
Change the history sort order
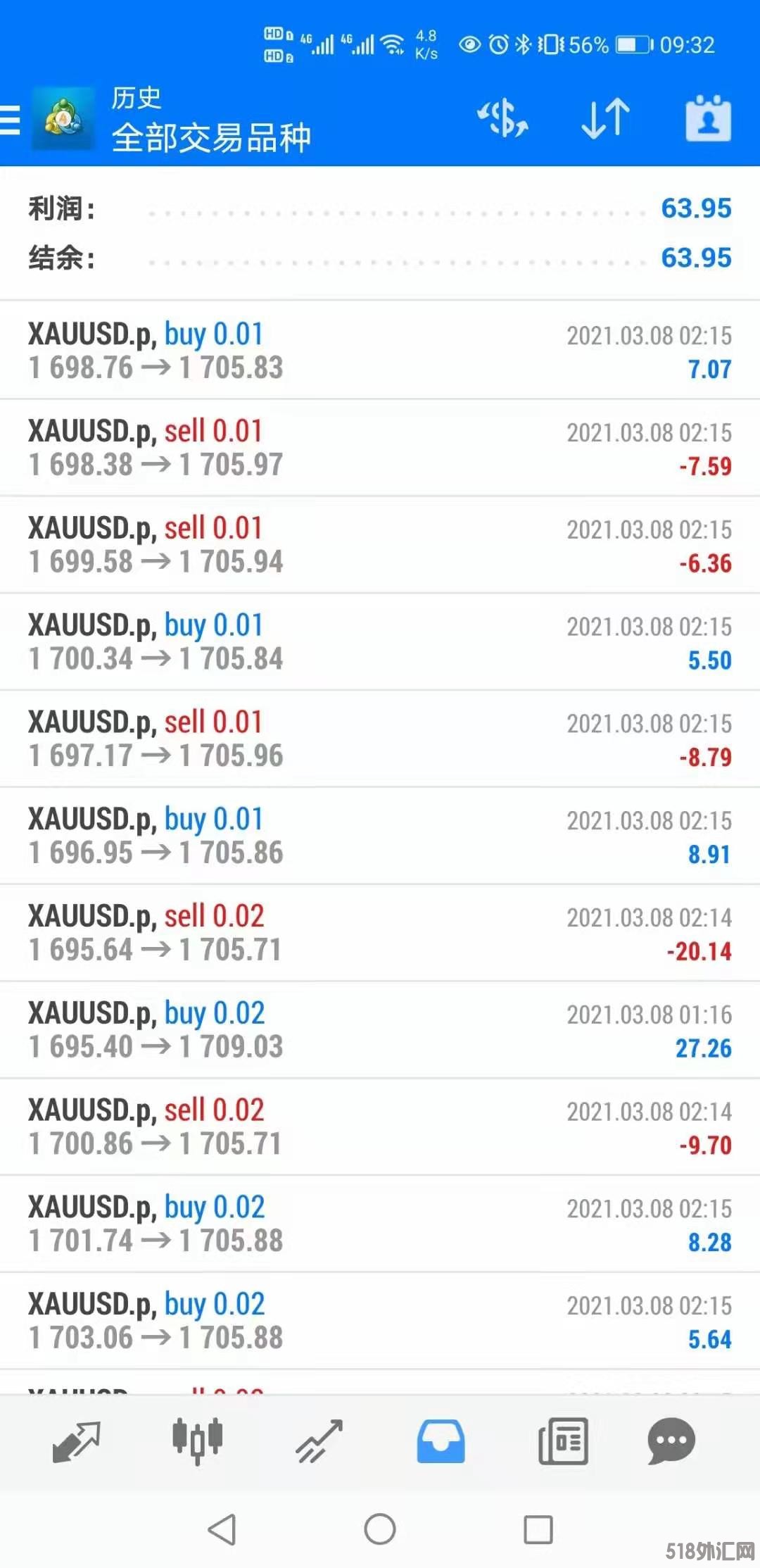(605, 118)
